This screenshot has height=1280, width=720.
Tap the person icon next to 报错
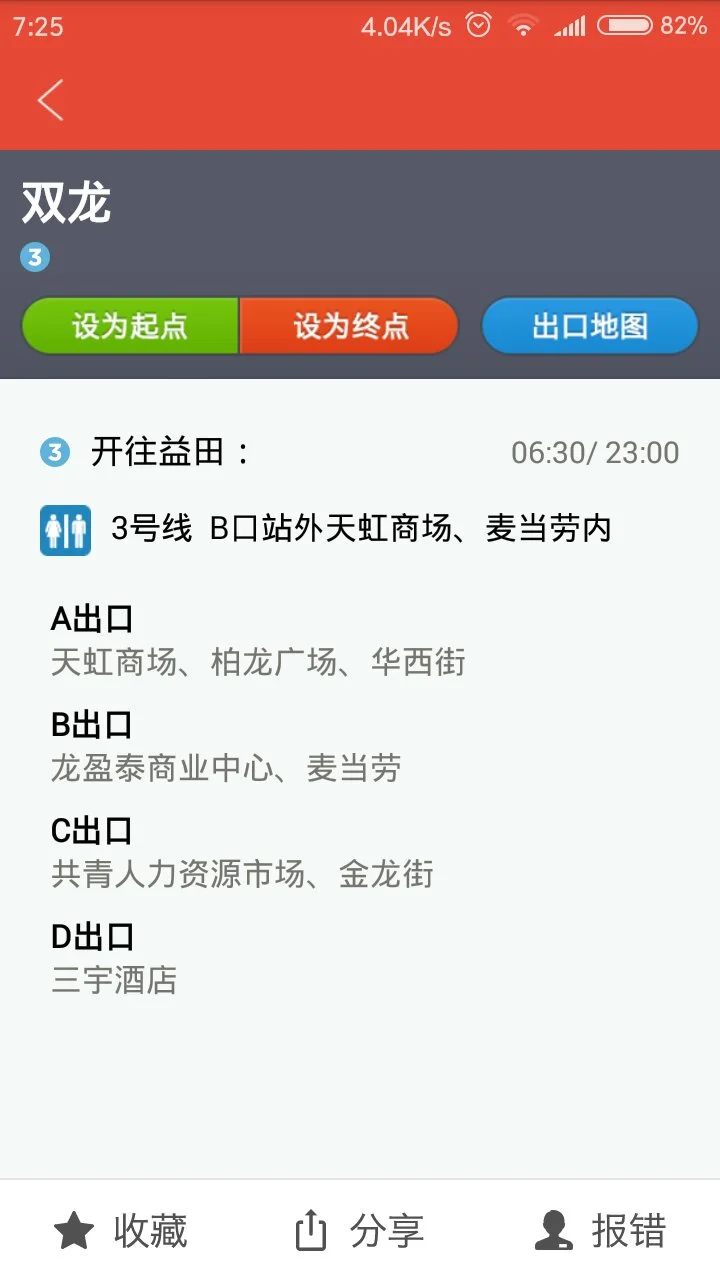552,1232
